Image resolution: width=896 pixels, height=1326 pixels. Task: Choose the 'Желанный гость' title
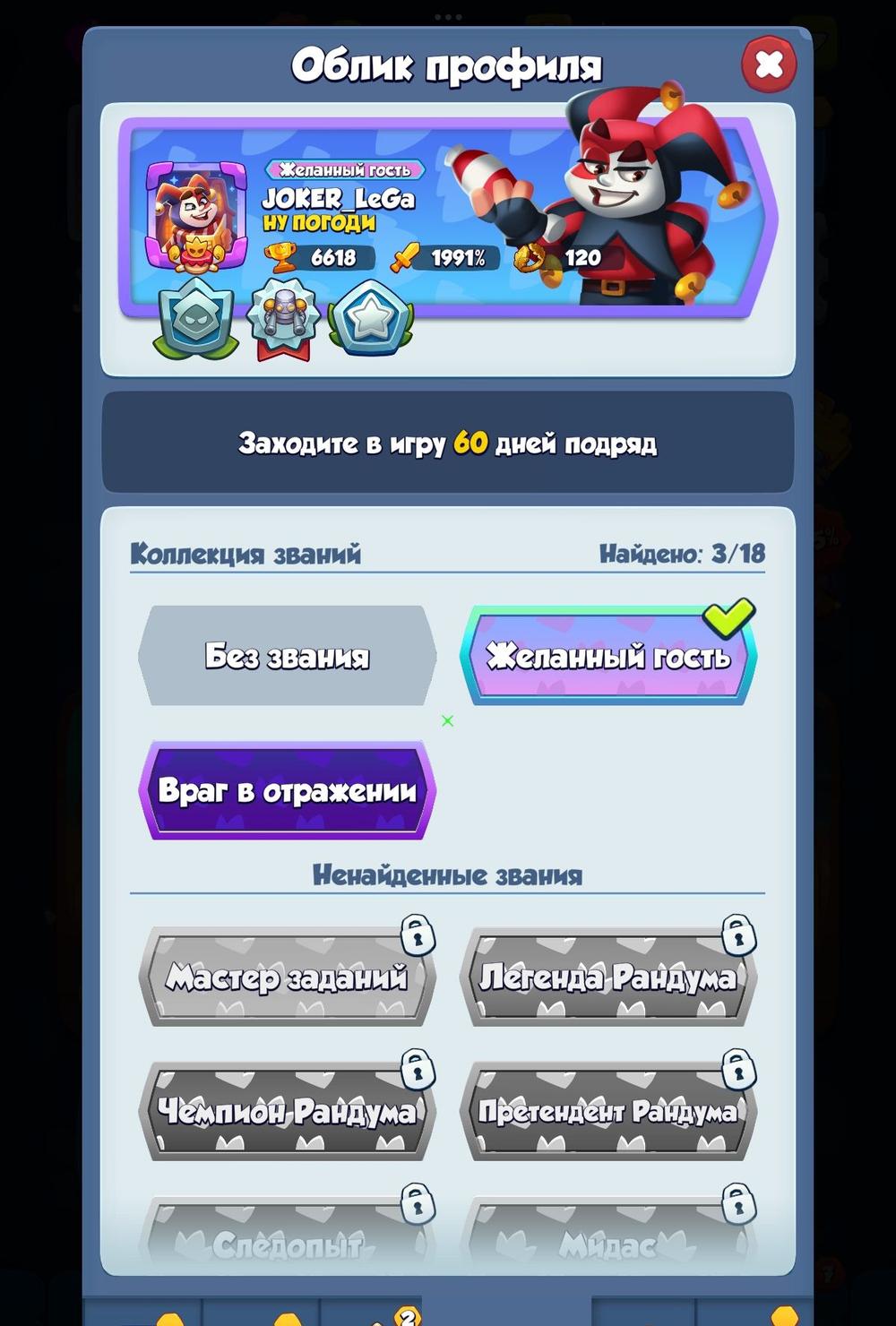608,656
